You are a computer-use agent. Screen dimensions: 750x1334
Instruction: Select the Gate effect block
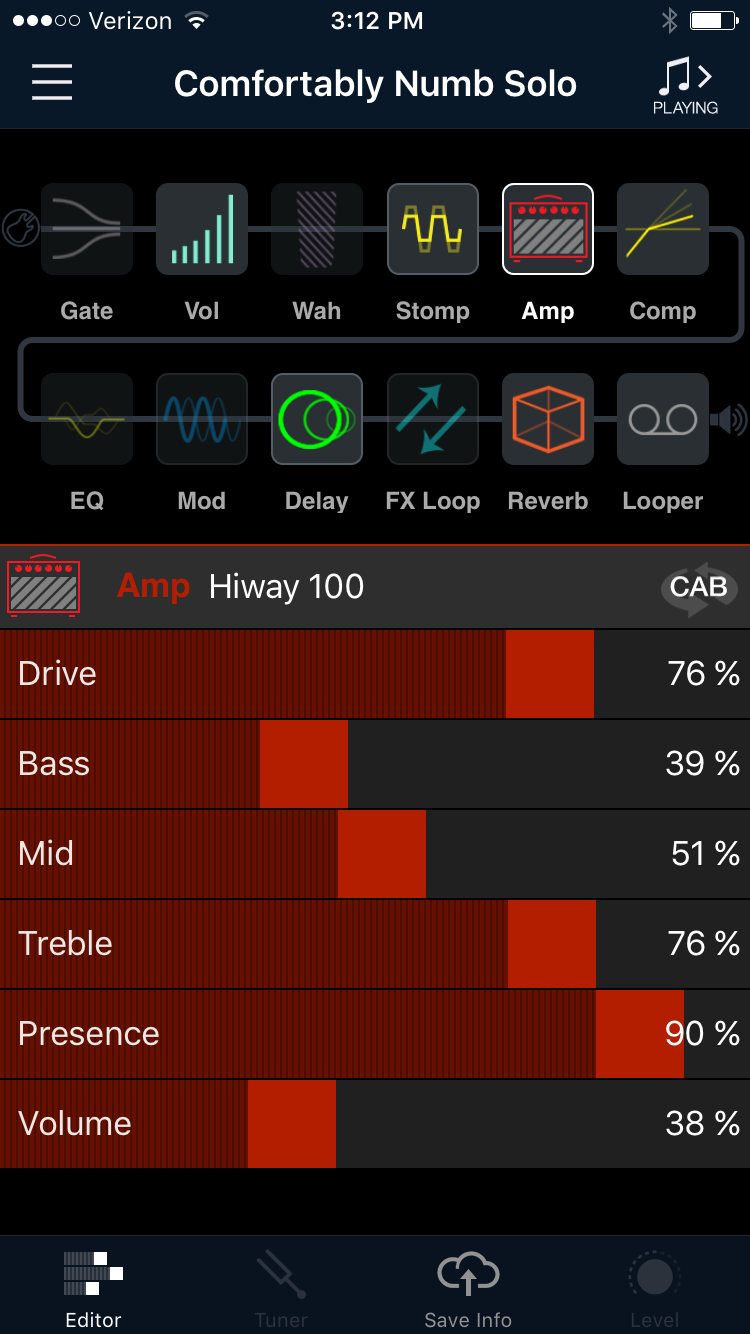pos(87,229)
